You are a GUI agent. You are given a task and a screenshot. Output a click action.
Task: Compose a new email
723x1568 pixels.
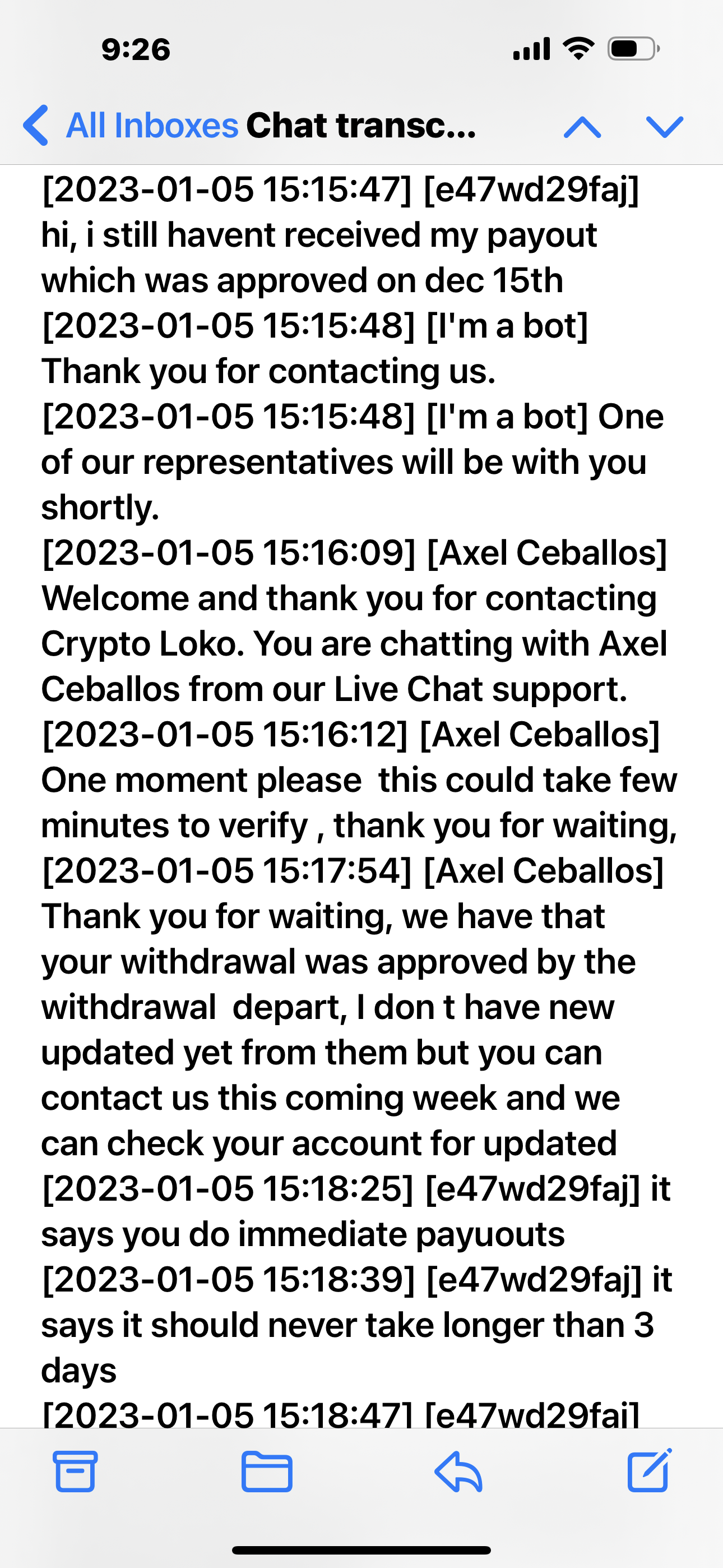click(x=649, y=1470)
